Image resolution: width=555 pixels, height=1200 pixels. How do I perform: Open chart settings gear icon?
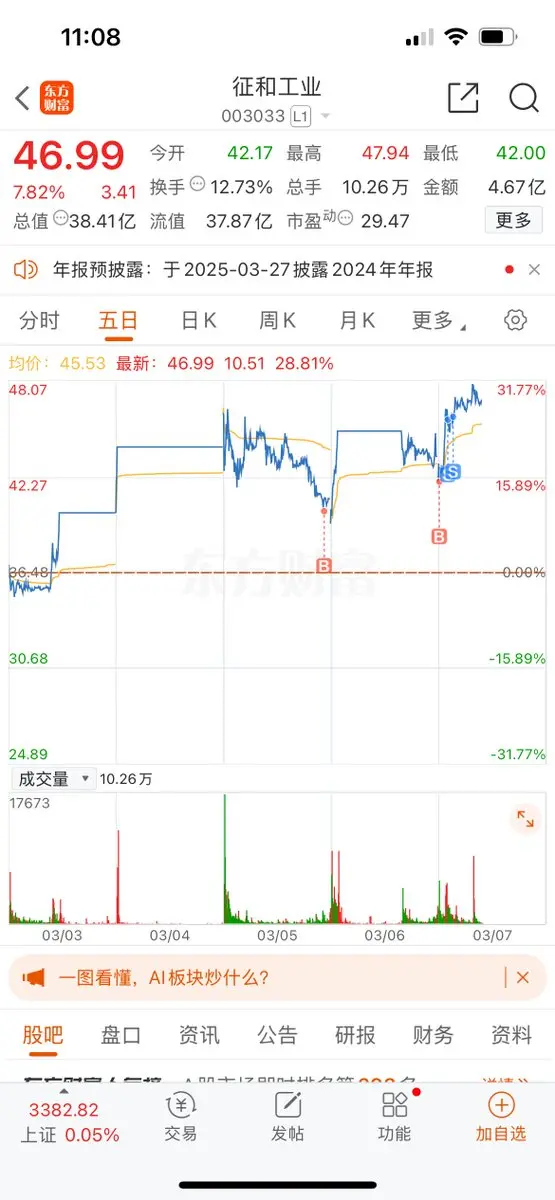tap(515, 320)
